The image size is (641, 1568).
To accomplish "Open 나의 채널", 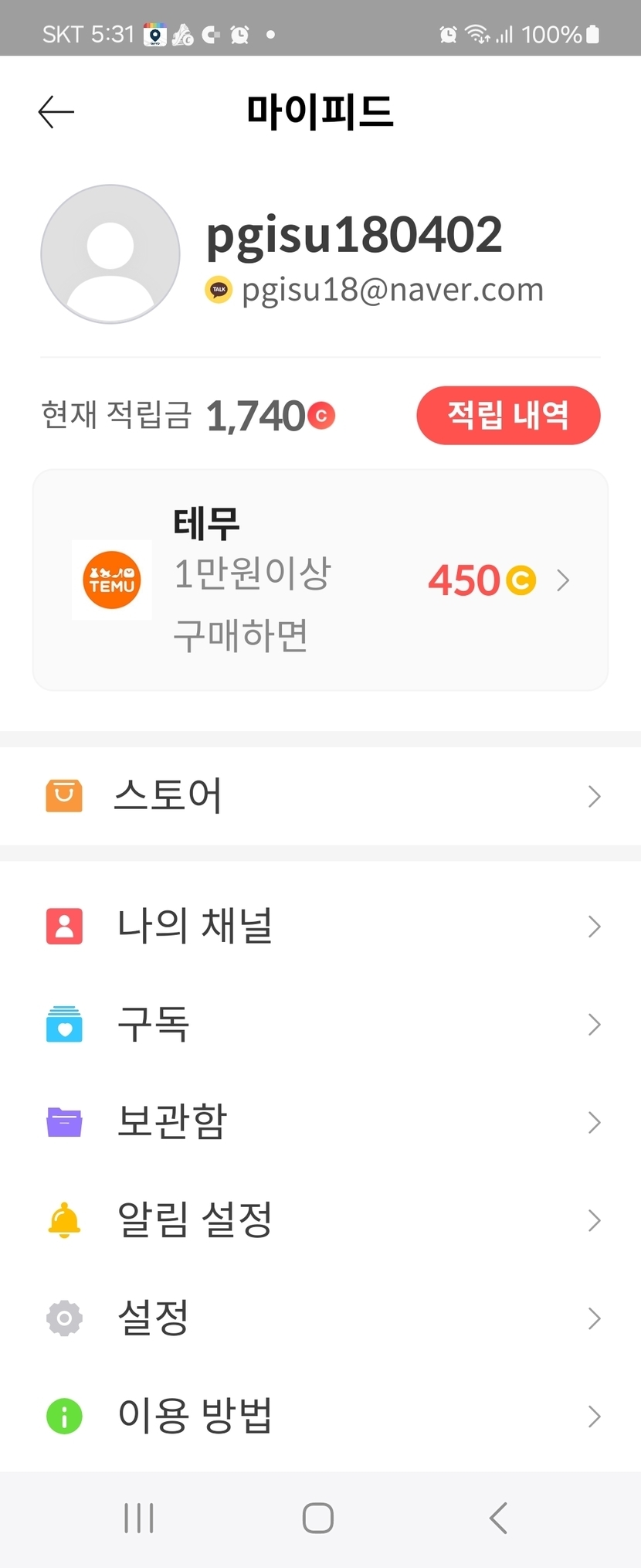I will click(320, 926).
